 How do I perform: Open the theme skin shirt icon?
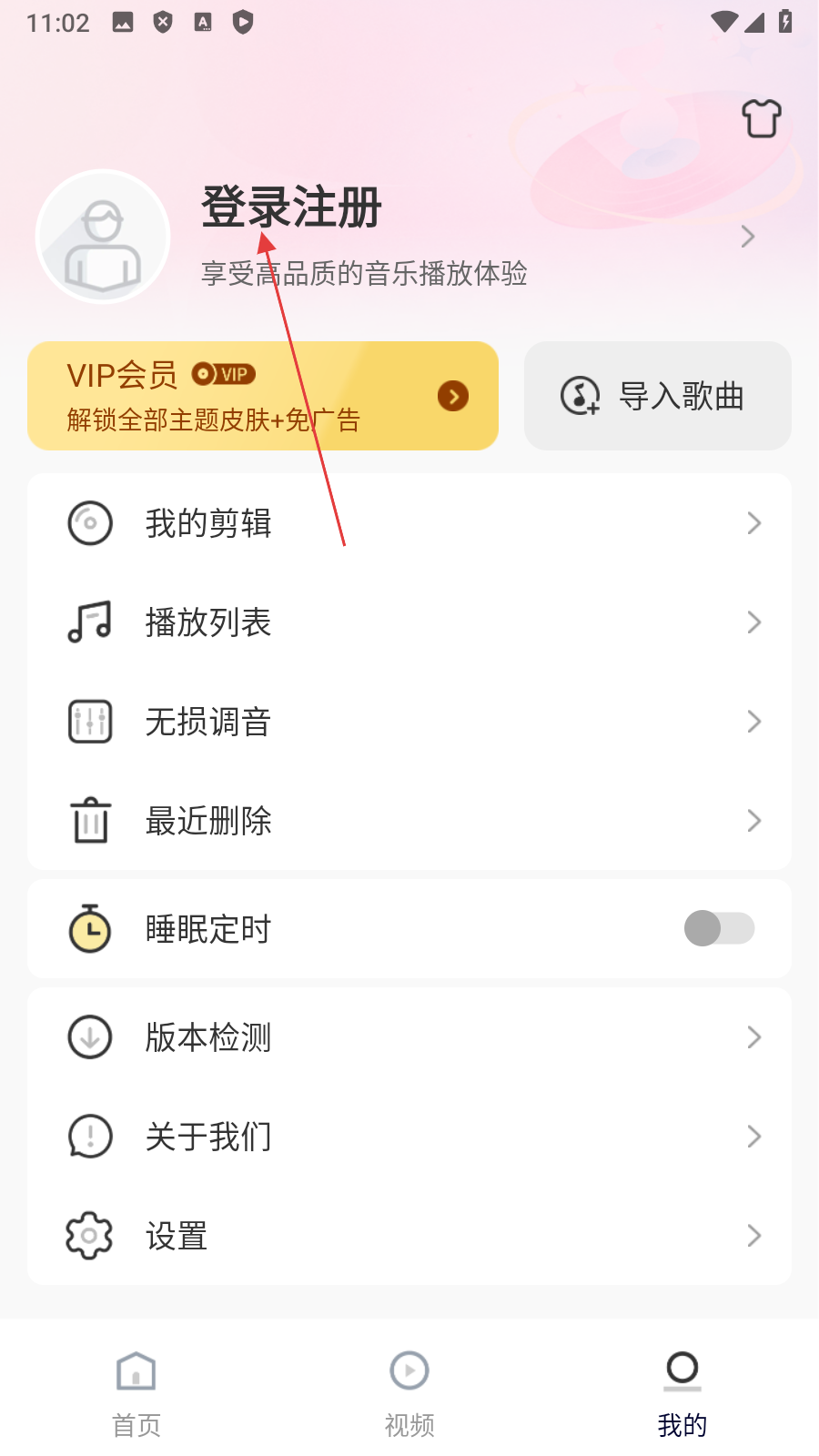(x=761, y=118)
